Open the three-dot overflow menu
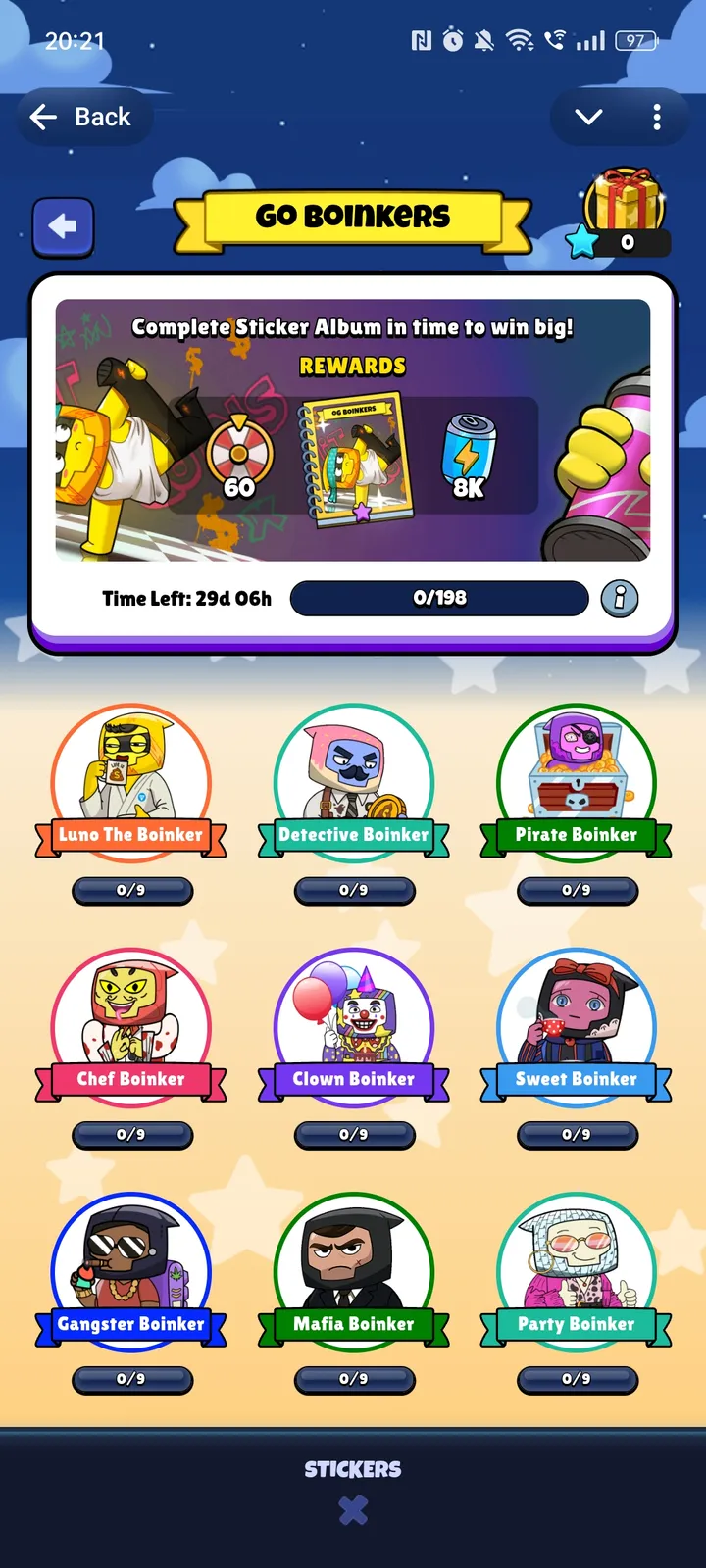Screen dimensions: 706x1568 click(x=657, y=117)
